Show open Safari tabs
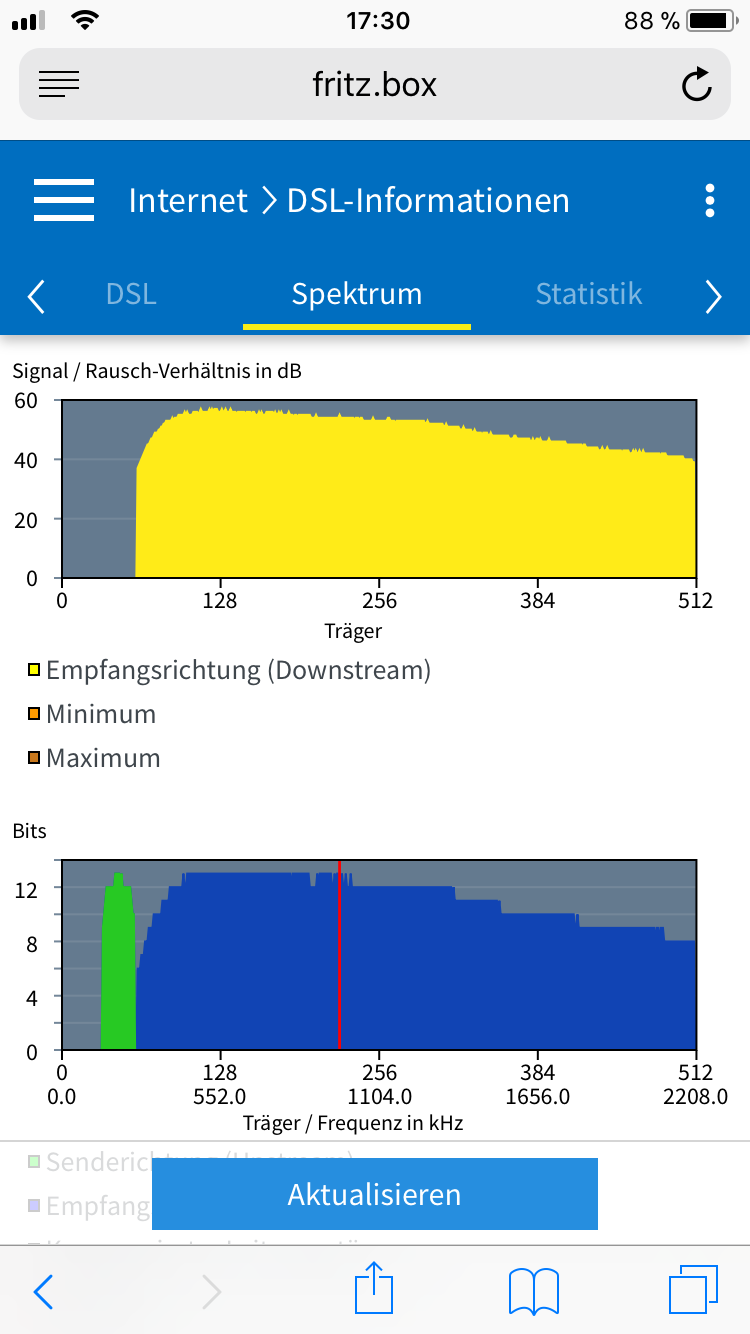Image resolution: width=750 pixels, height=1334 pixels. (x=692, y=1290)
